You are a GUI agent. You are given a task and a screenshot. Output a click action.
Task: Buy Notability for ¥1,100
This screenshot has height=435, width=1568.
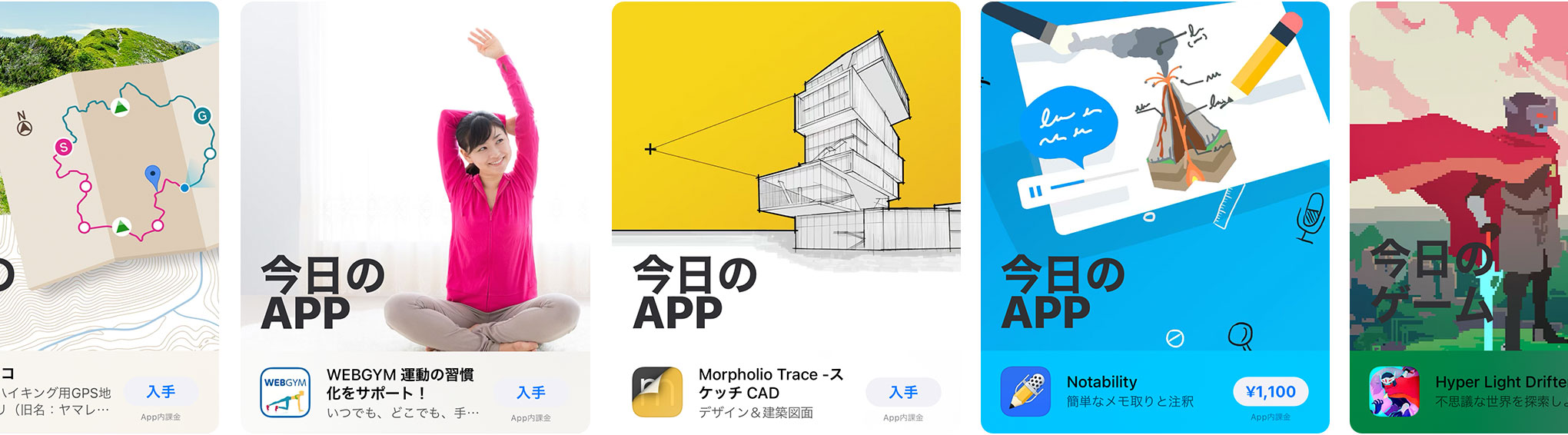pyautogui.click(x=1270, y=392)
